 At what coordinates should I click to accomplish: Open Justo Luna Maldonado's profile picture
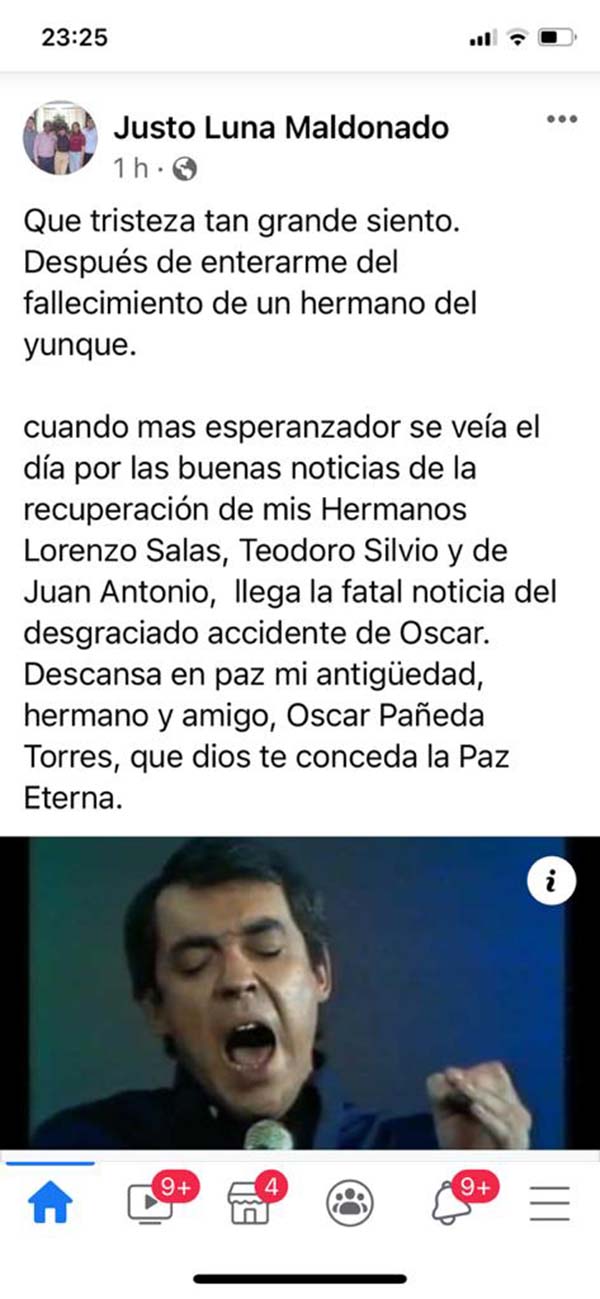(x=60, y=137)
